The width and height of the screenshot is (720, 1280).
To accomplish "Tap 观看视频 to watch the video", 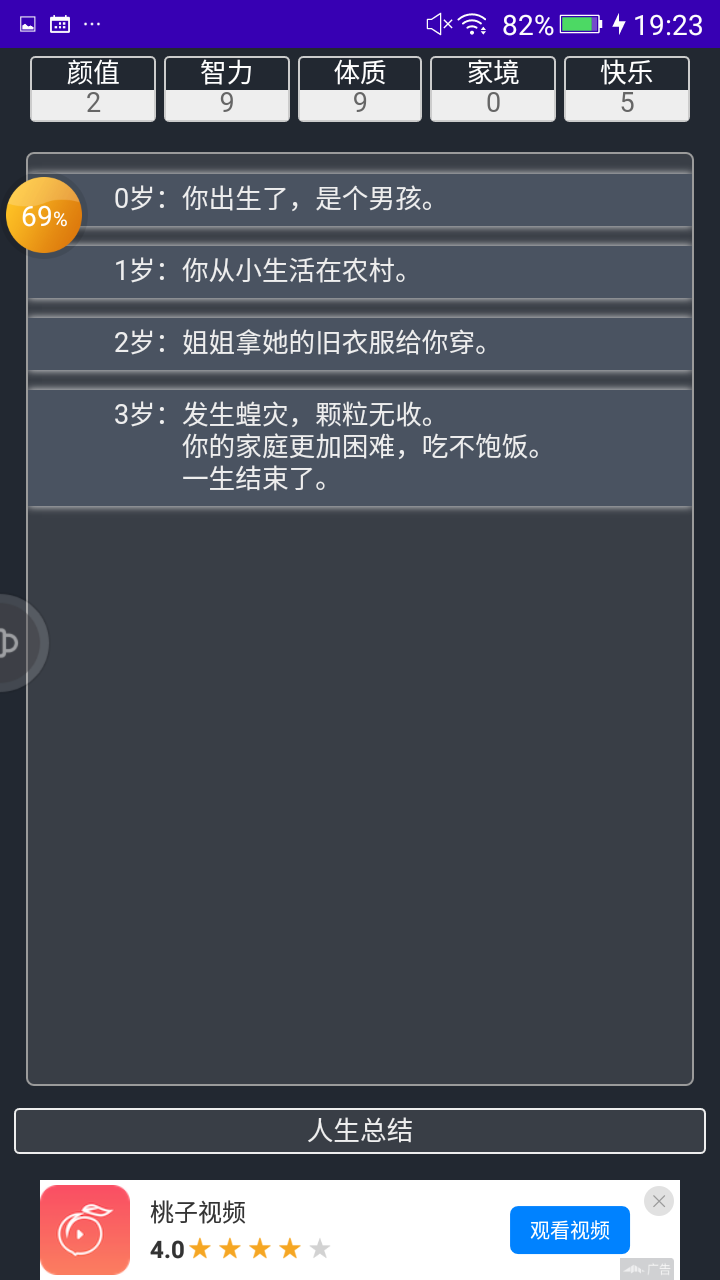I will (x=569, y=1230).
